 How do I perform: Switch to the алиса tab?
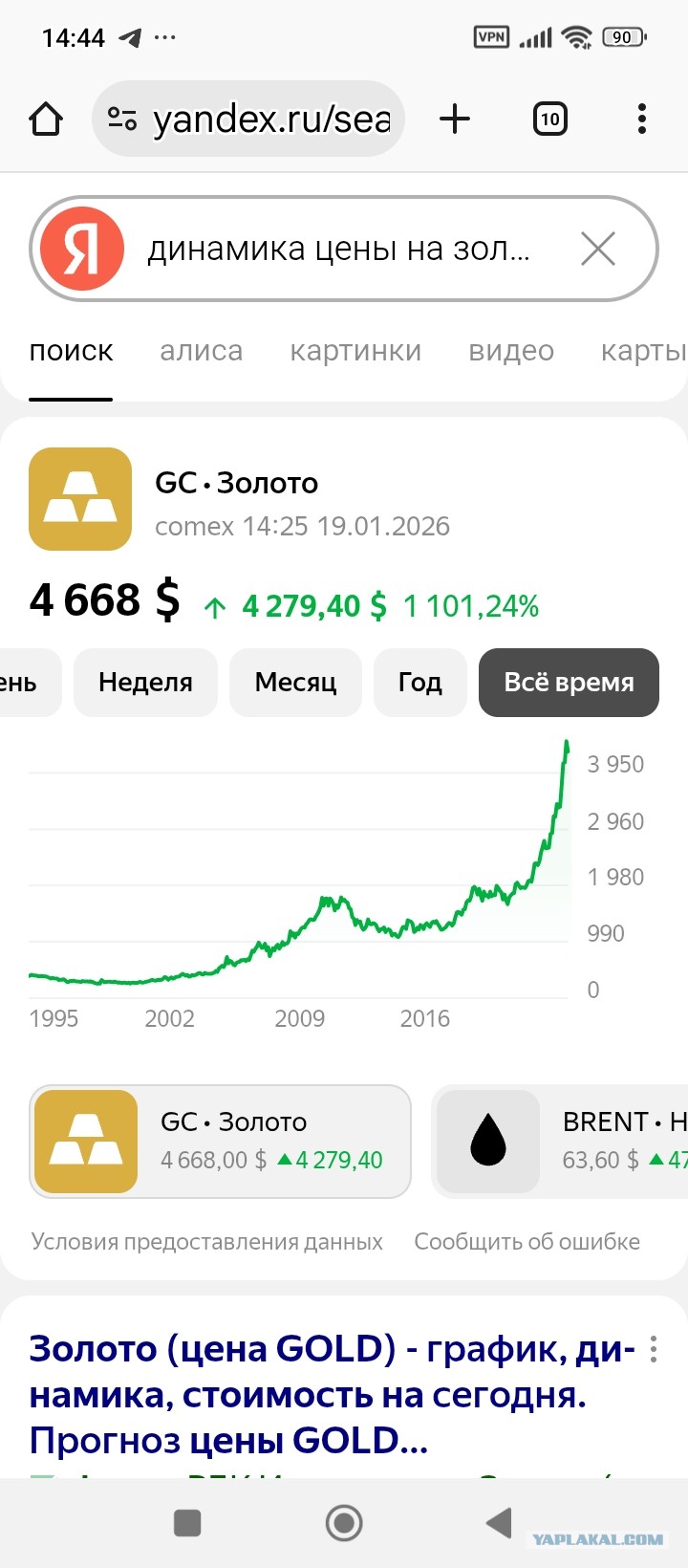coord(202,351)
